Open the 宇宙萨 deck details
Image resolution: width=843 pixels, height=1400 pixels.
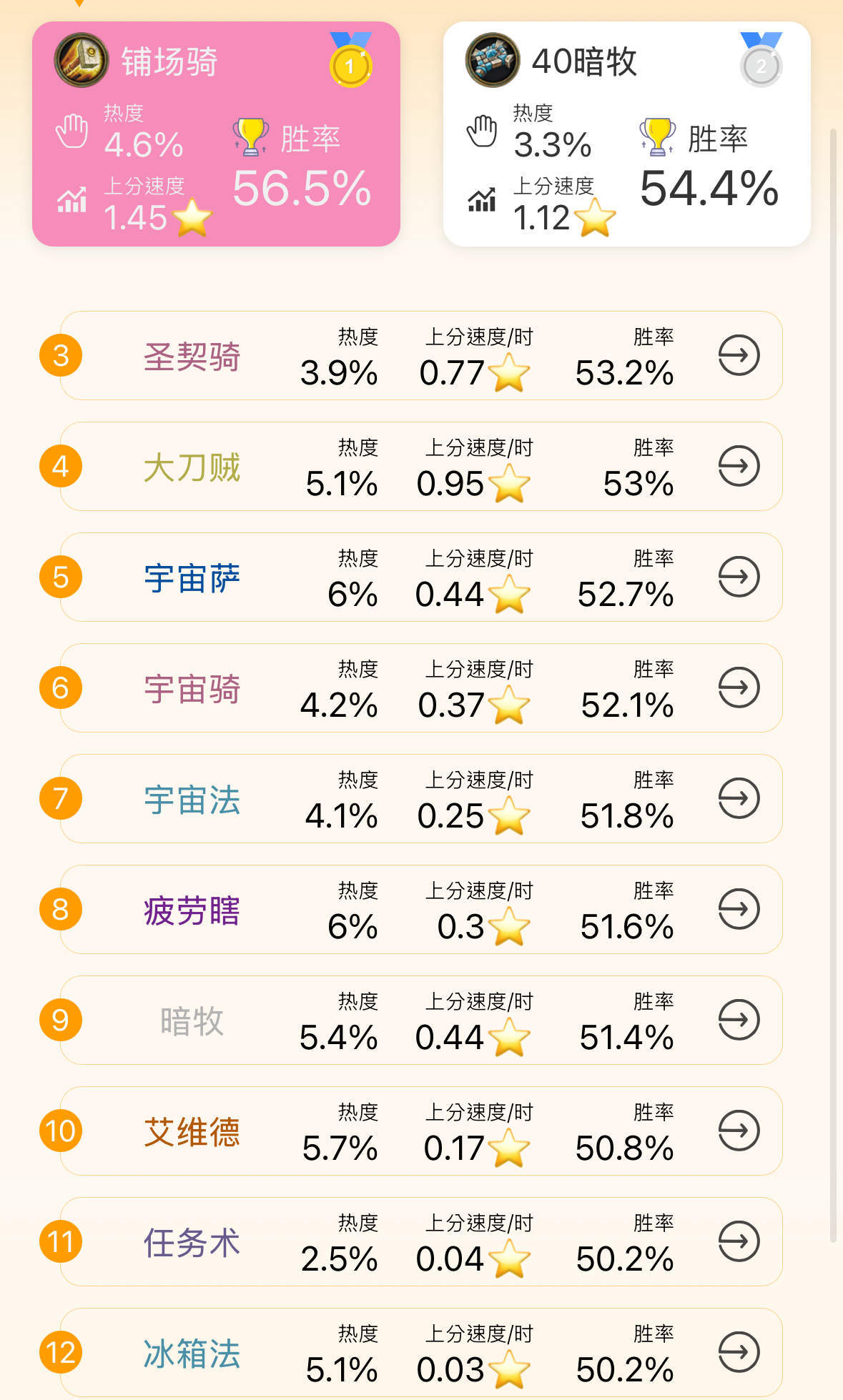[x=738, y=577]
